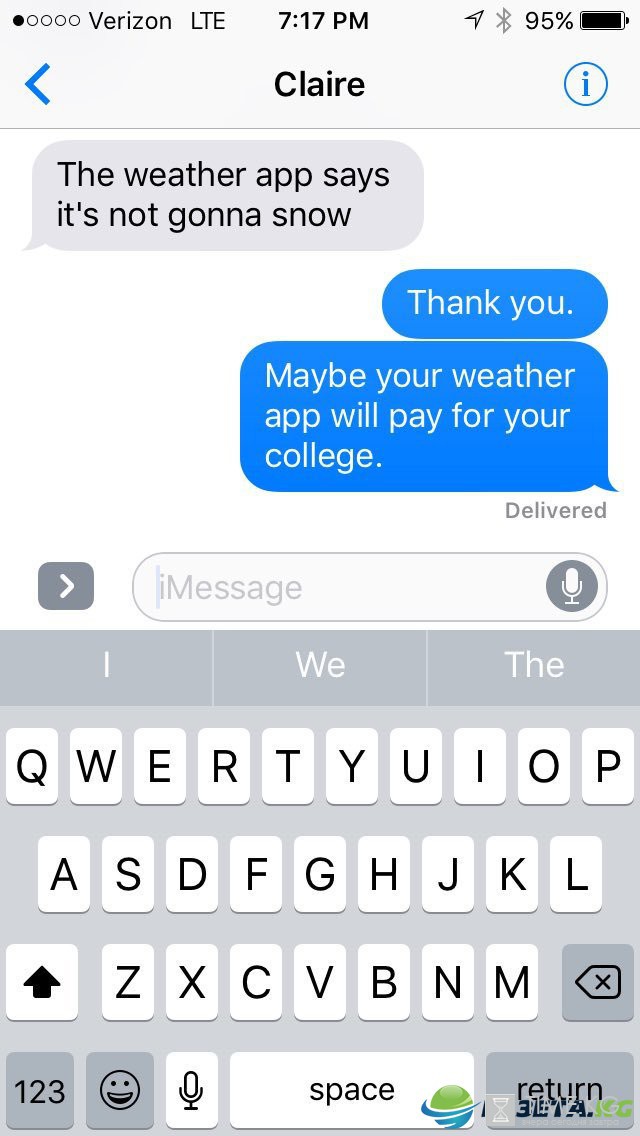Record an audio message with microphone
The image size is (640, 1136).
click(572, 586)
